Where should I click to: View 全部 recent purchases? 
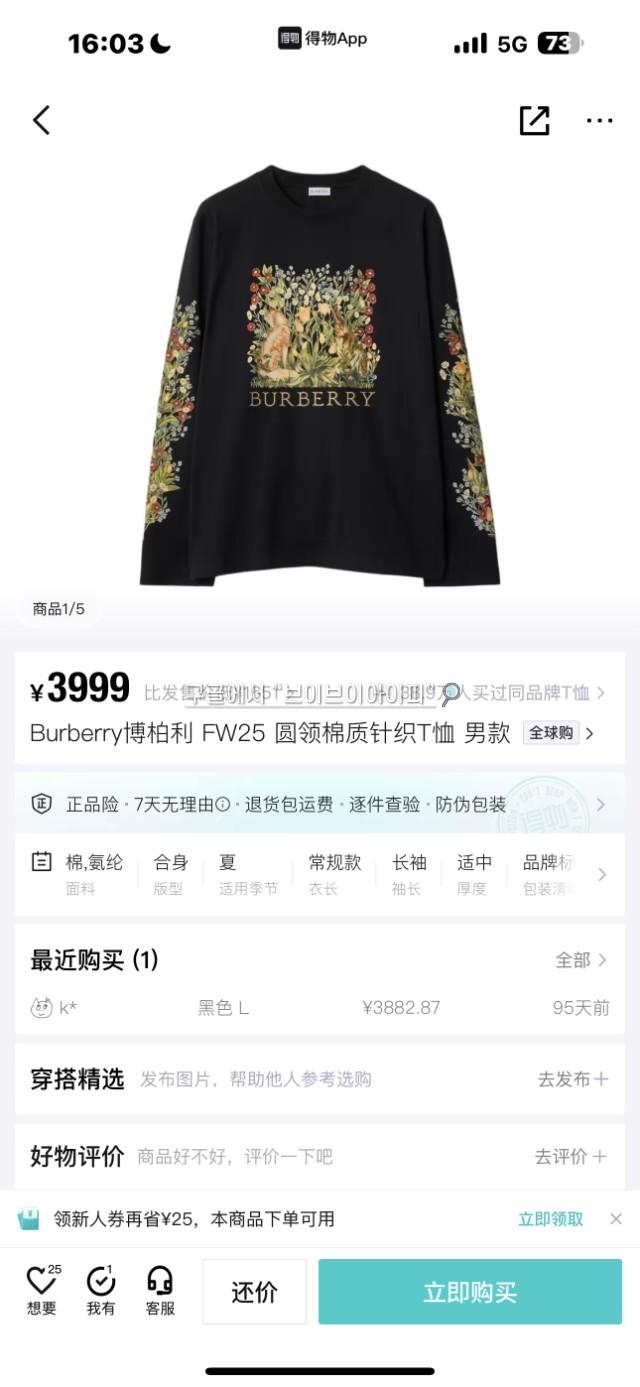pos(580,960)
